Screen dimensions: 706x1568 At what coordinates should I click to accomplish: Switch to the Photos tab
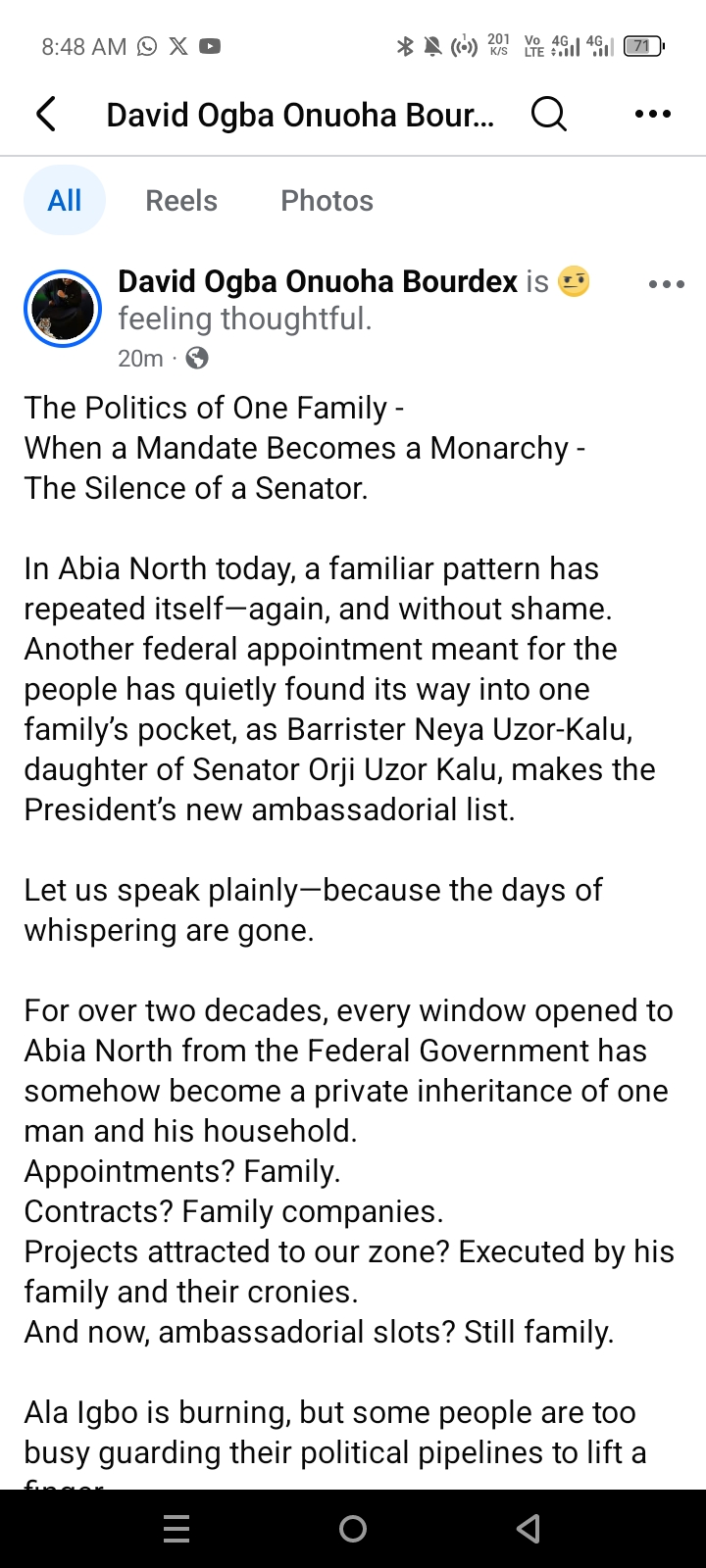point(327,201)
